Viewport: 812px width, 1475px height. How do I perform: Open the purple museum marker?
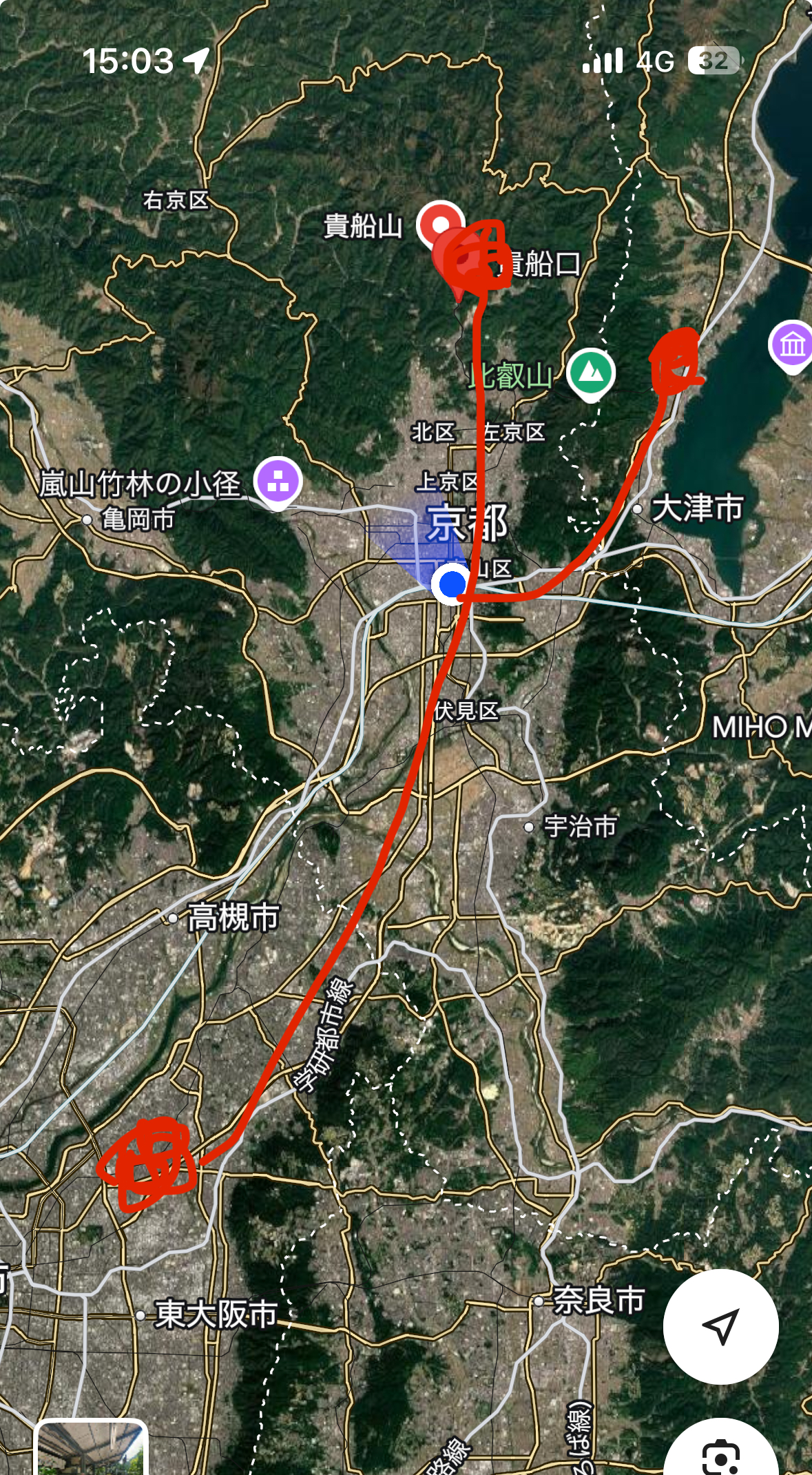pyautogui.click(x=791, y=344)
